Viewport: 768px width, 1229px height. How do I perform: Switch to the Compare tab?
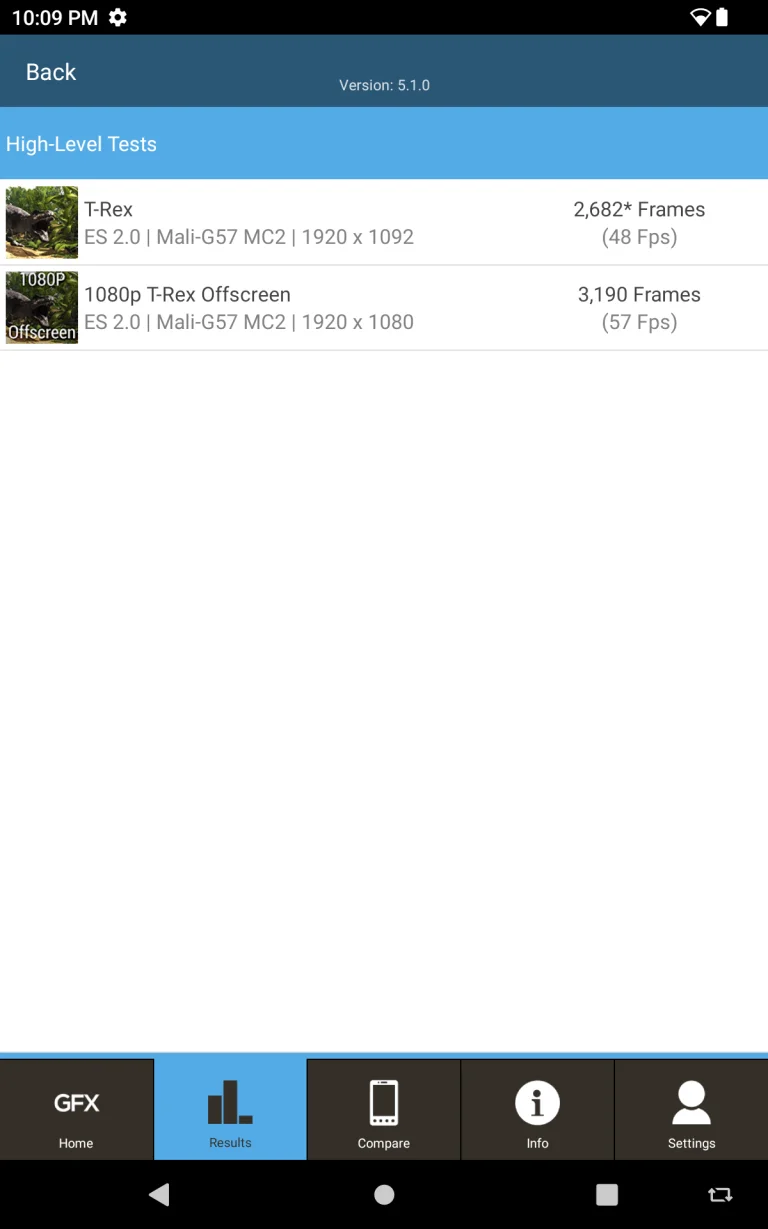click(x=384, y=1110)
